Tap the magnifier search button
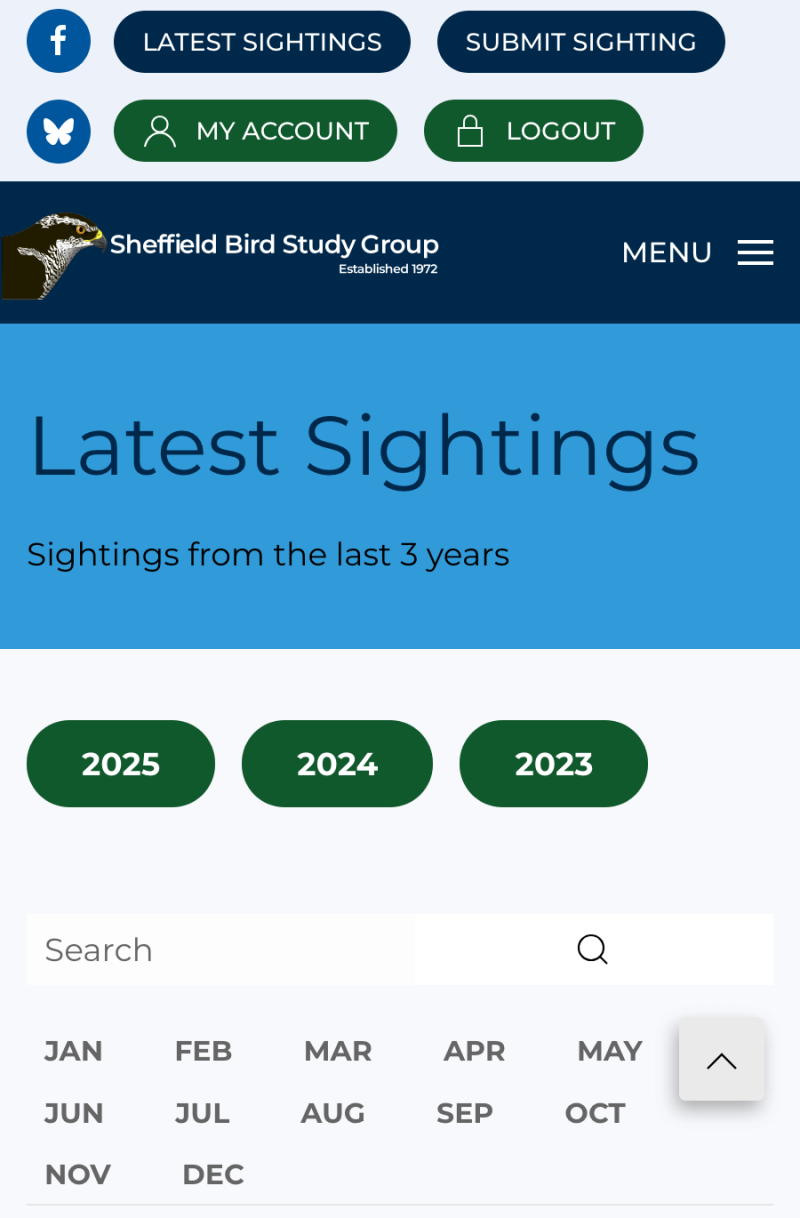The height and width of the screenshot is (1218, 800). (593, 949)
